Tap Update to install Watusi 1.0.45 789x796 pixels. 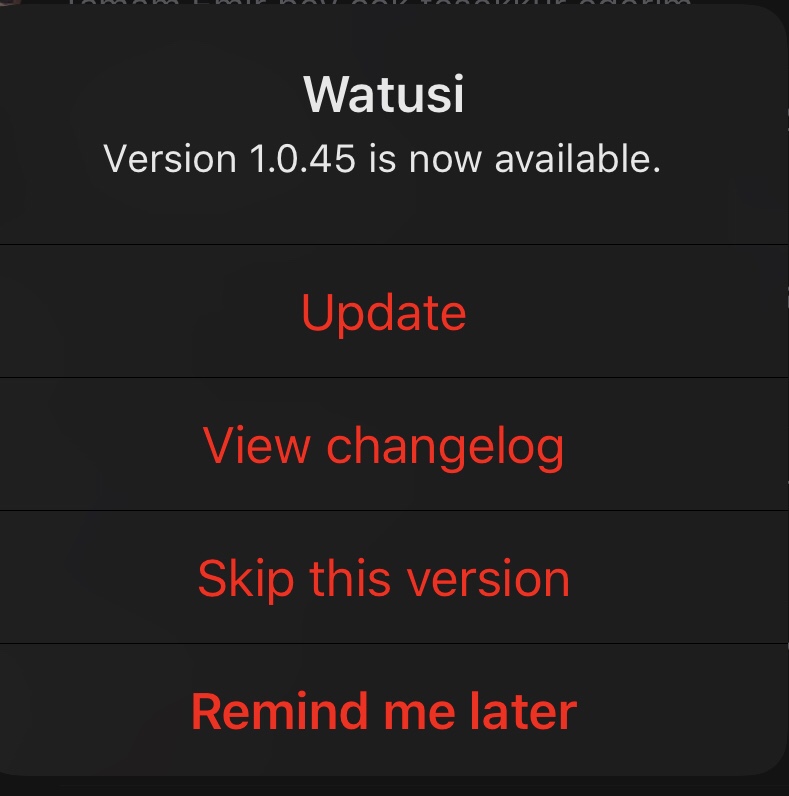click(384, 312)
